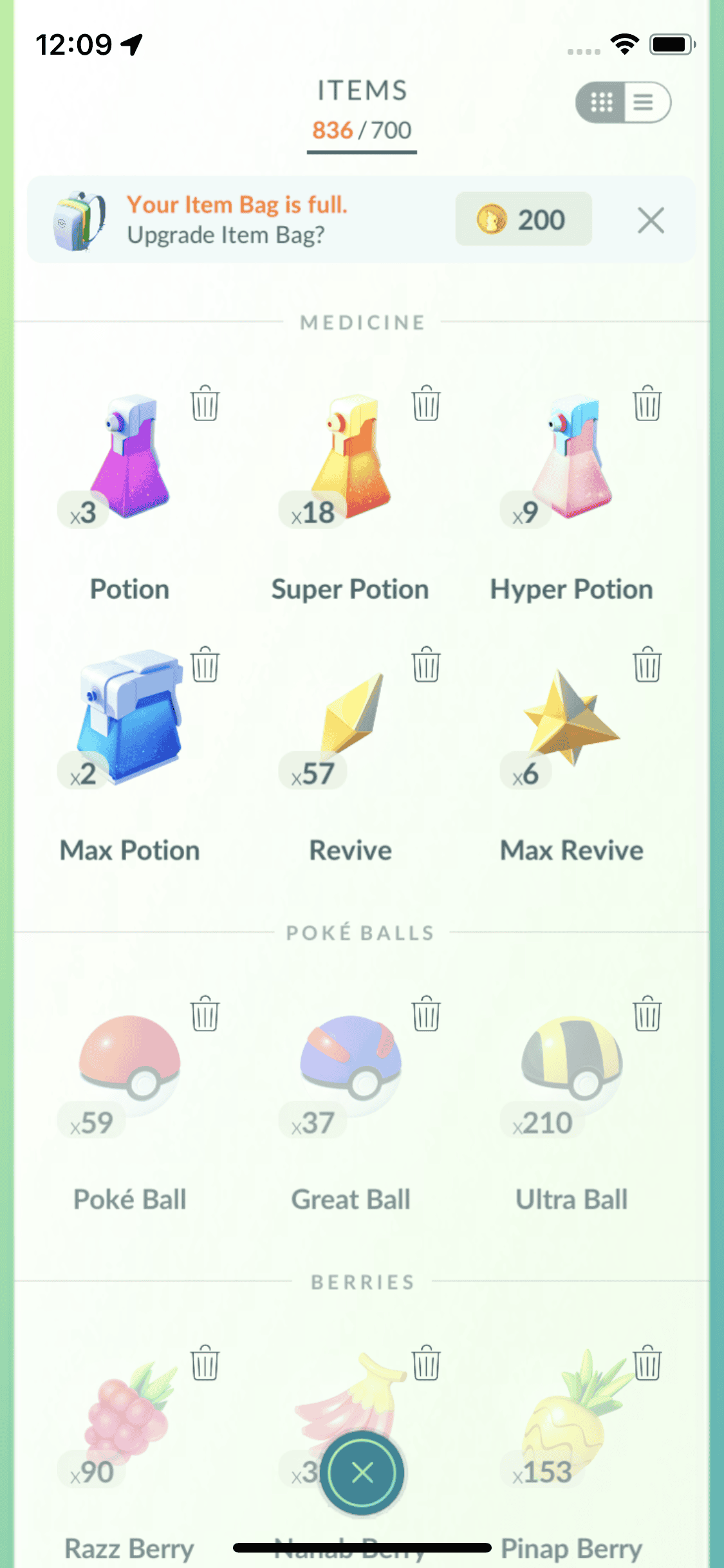
Task: Remove Max Revive using trash icon
Action: 647,664
